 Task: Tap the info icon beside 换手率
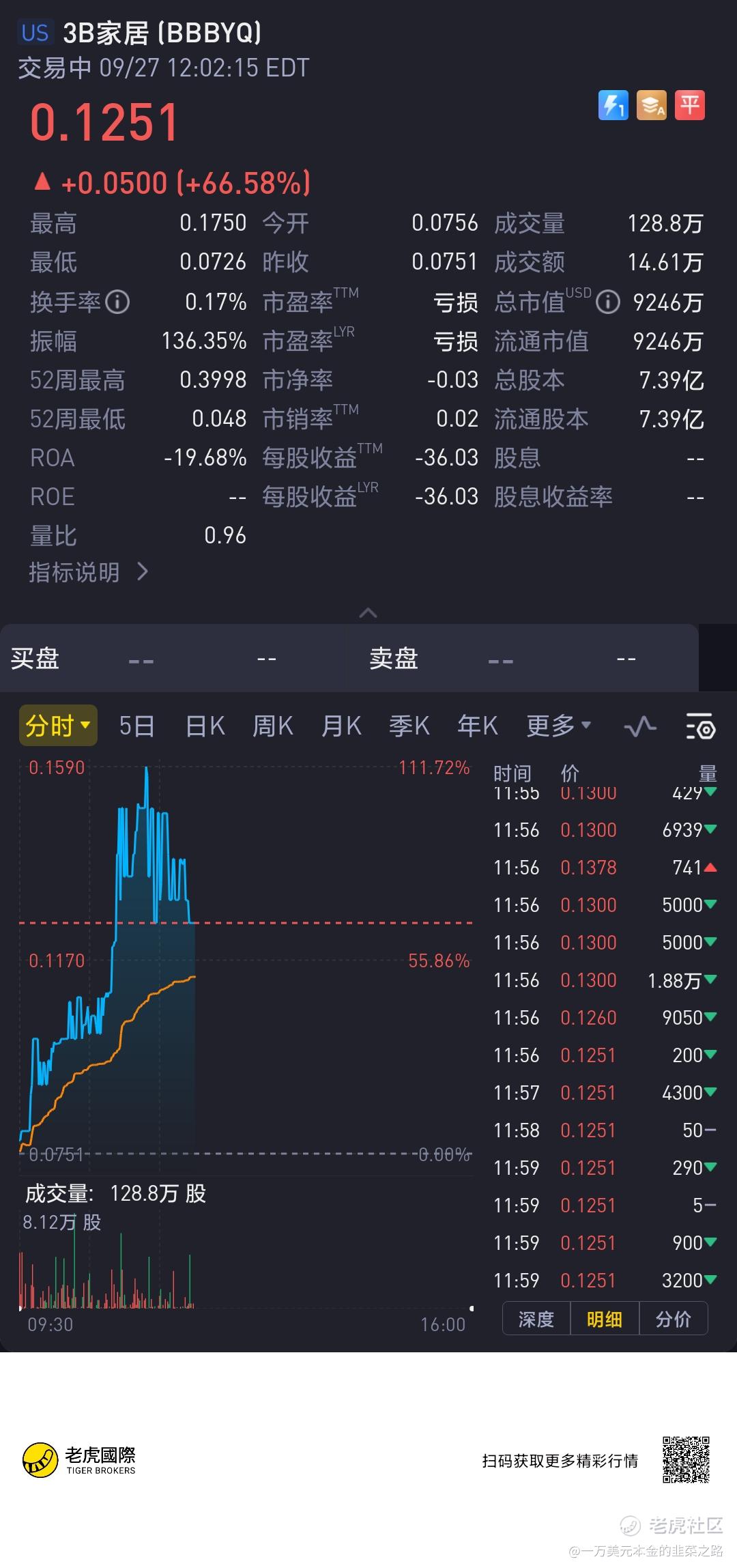click(117, 302)
